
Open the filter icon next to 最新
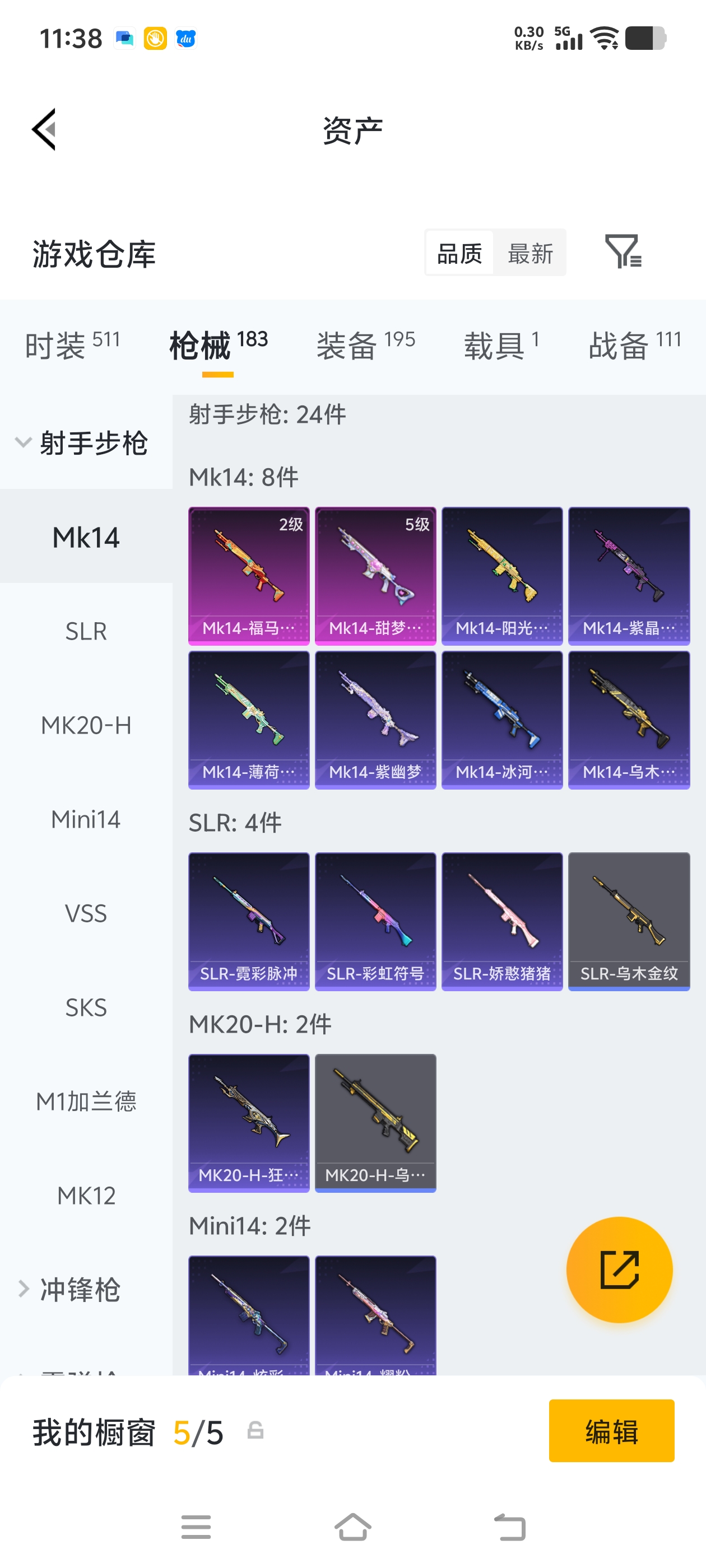[x=623, y=251]
